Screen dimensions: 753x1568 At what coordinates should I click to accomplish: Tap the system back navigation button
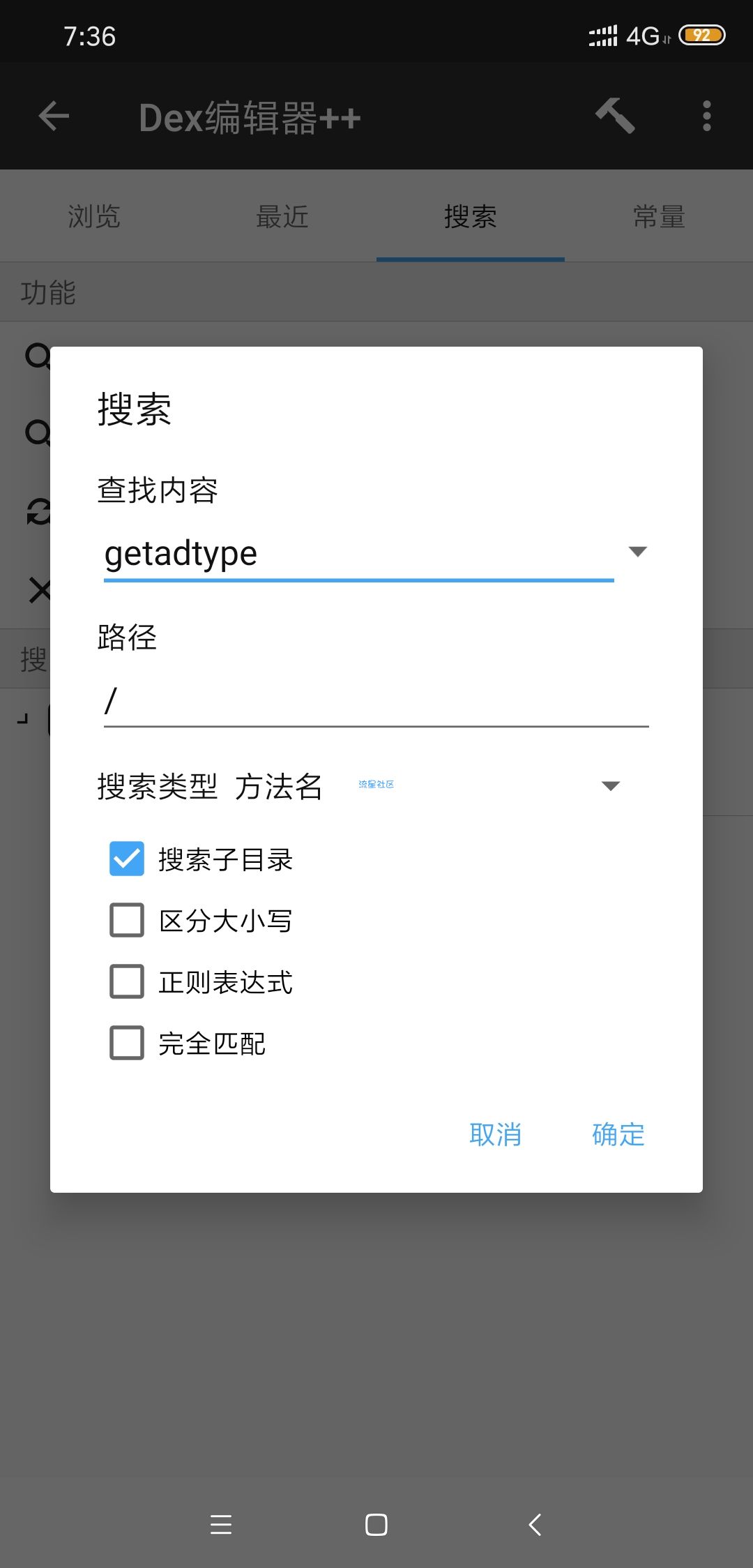535,1525
